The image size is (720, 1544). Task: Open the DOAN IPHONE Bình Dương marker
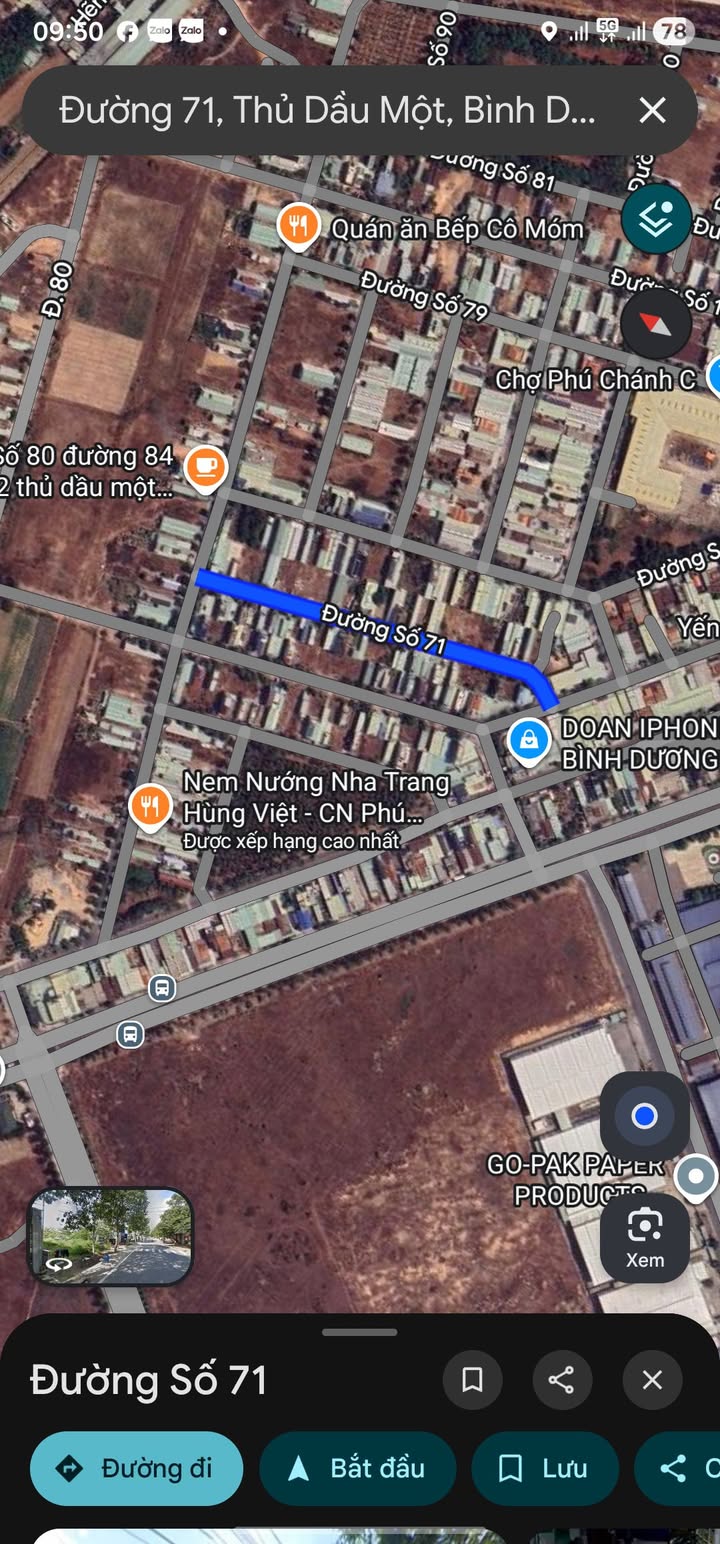click(x=528, y=742)
